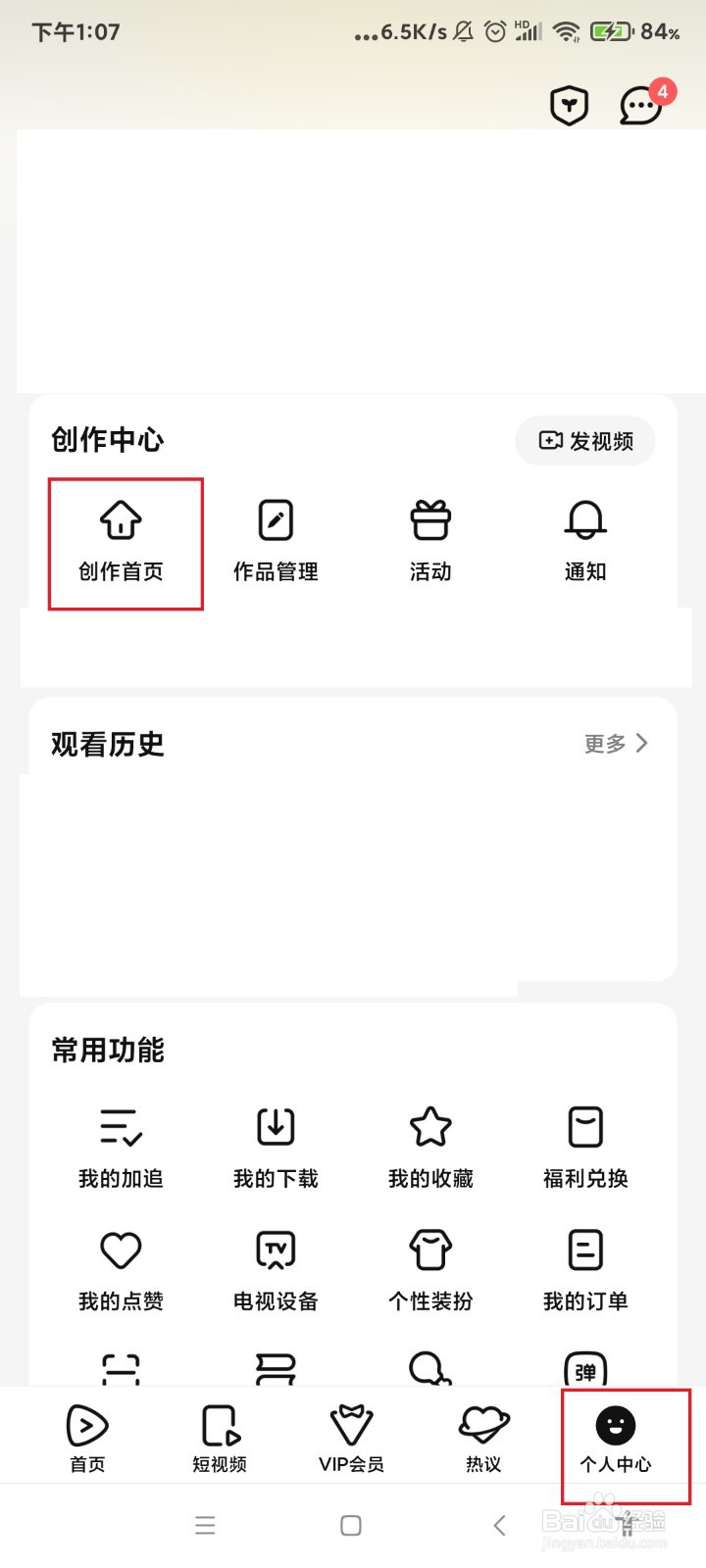706x1568 pixels.
Task: Open the chat messages icon with badge 4
Action: click(x=640, y=106)
